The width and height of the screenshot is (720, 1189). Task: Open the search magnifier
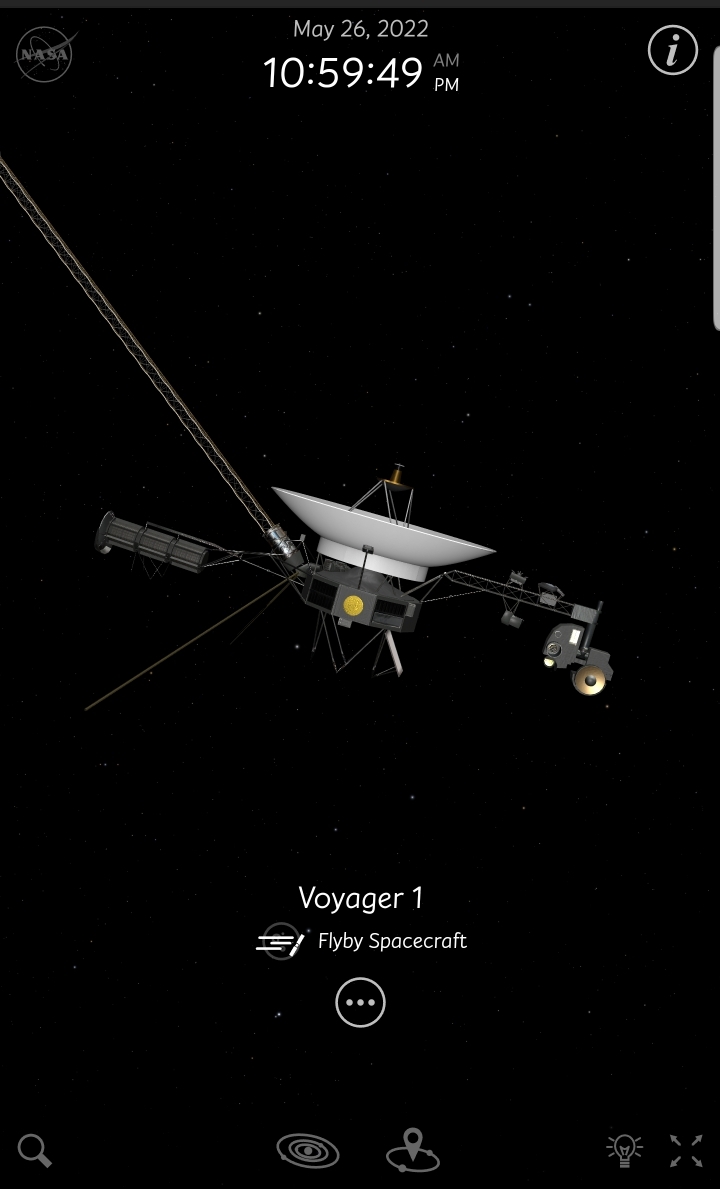tap(34, 1150)
